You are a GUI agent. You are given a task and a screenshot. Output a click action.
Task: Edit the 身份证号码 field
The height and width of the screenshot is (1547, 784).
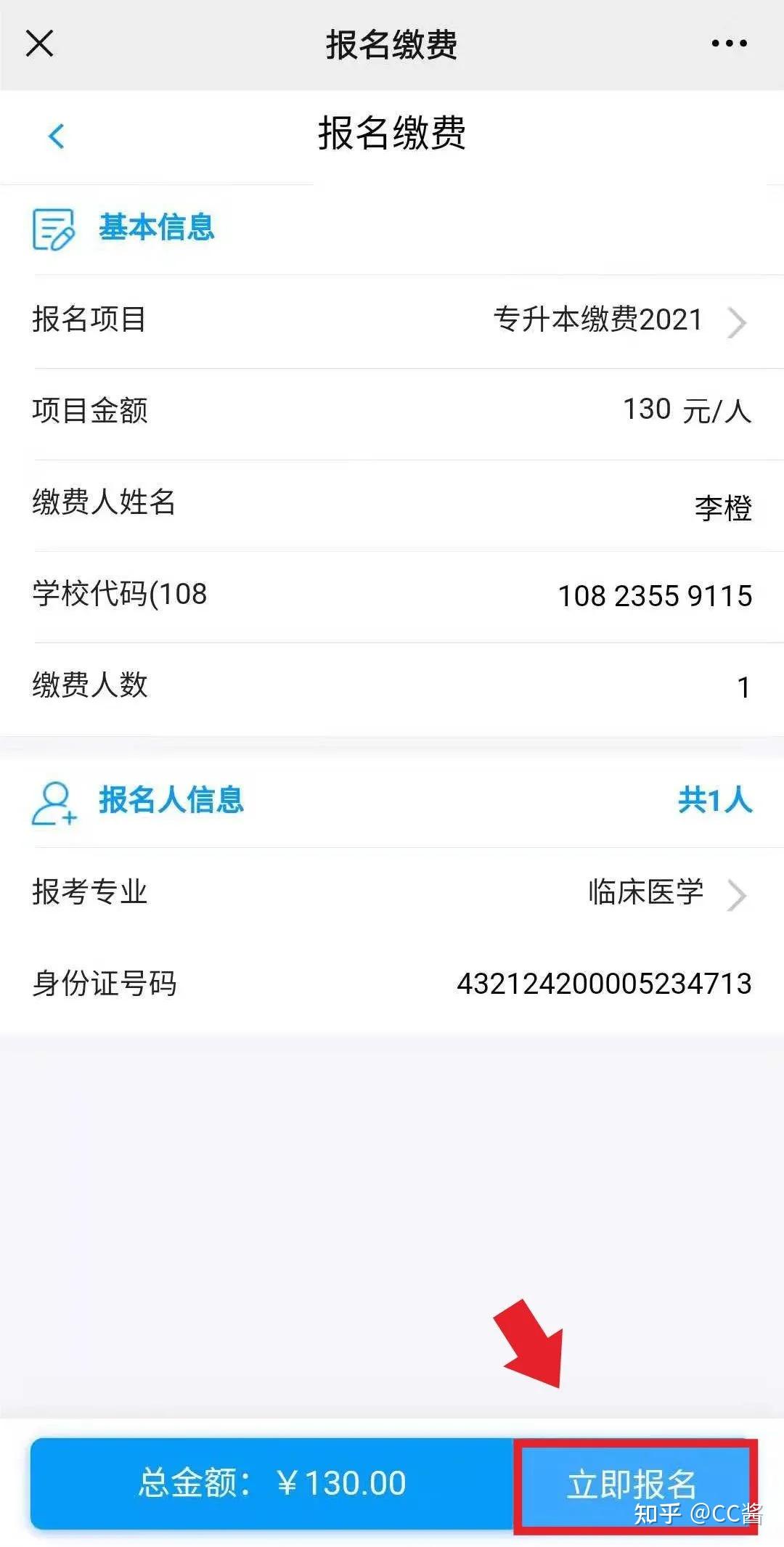[392, 984]
